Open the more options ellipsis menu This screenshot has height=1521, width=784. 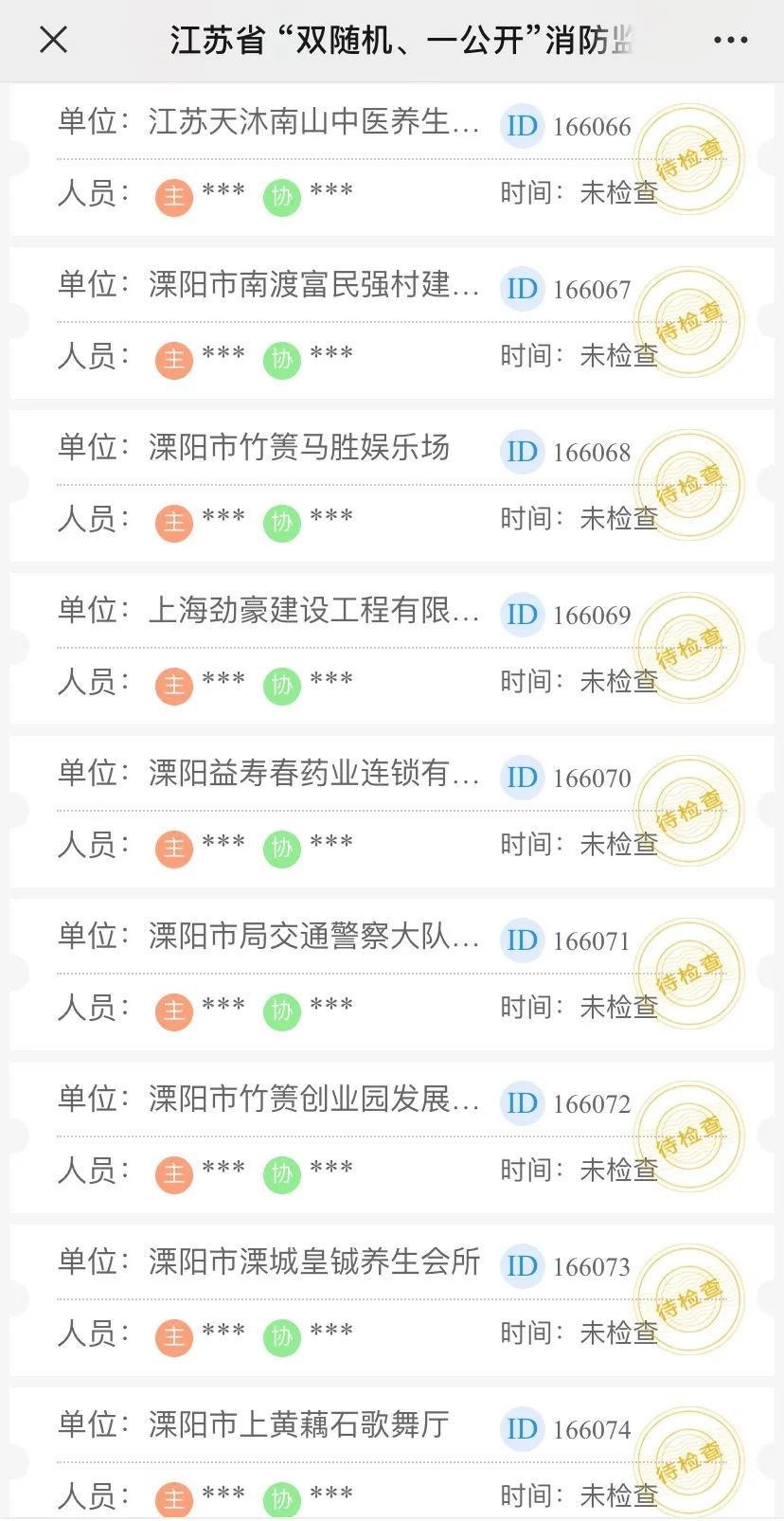(x=730, y=40)
